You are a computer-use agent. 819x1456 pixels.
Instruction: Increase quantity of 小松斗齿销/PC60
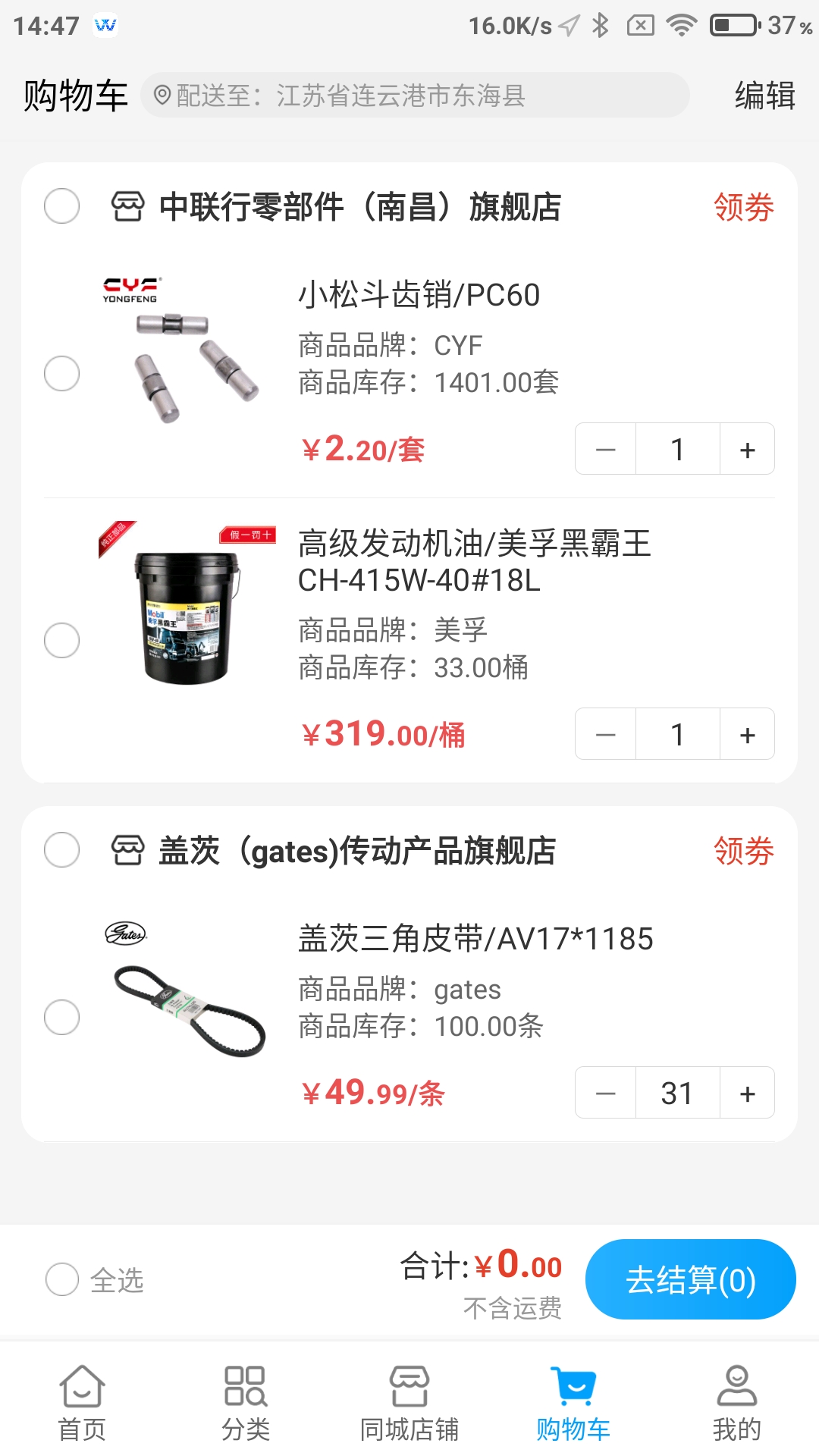click(747, 450)
